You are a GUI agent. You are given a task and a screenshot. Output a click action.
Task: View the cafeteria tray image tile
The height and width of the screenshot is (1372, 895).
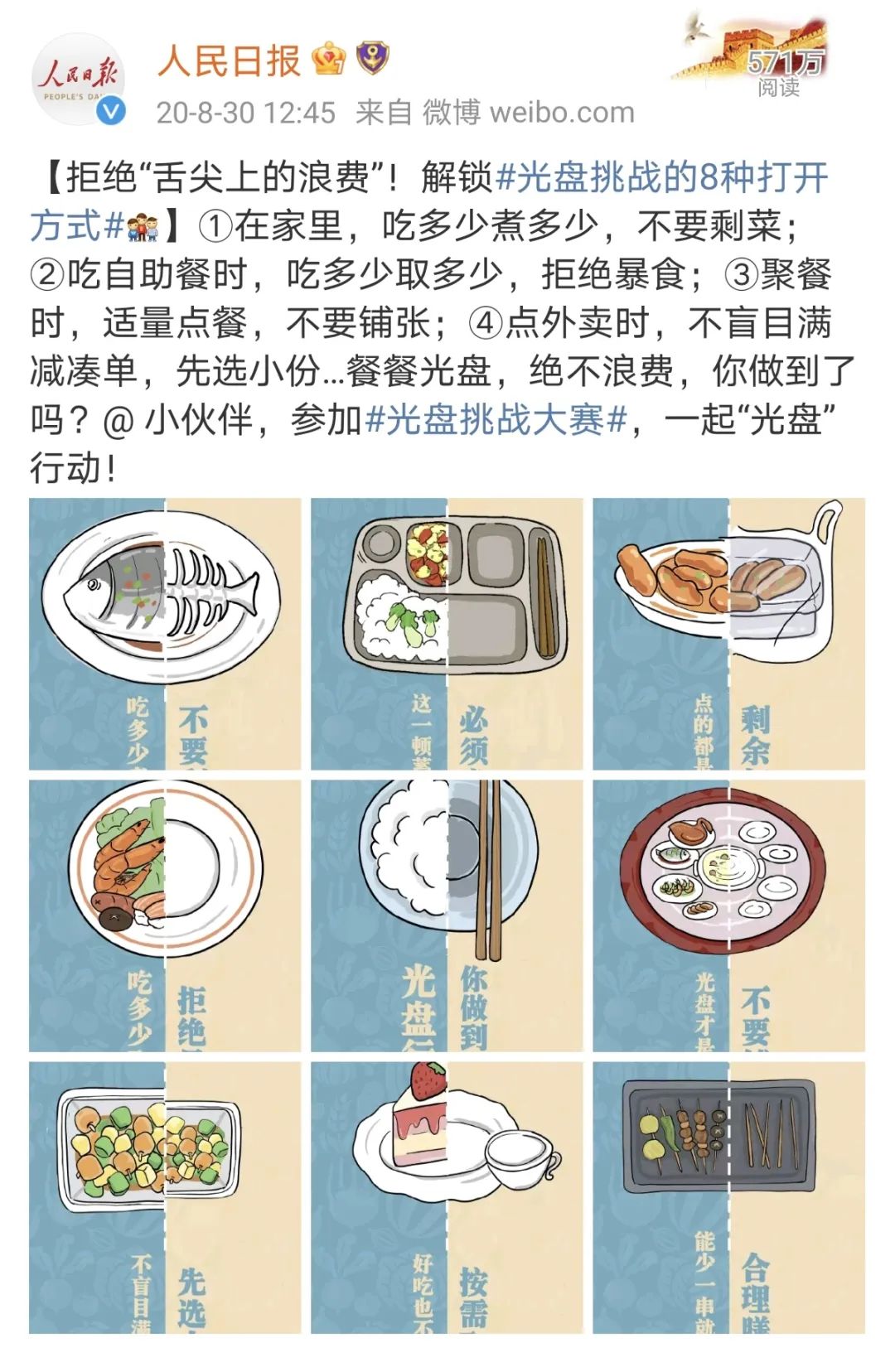tap(447, 634)
